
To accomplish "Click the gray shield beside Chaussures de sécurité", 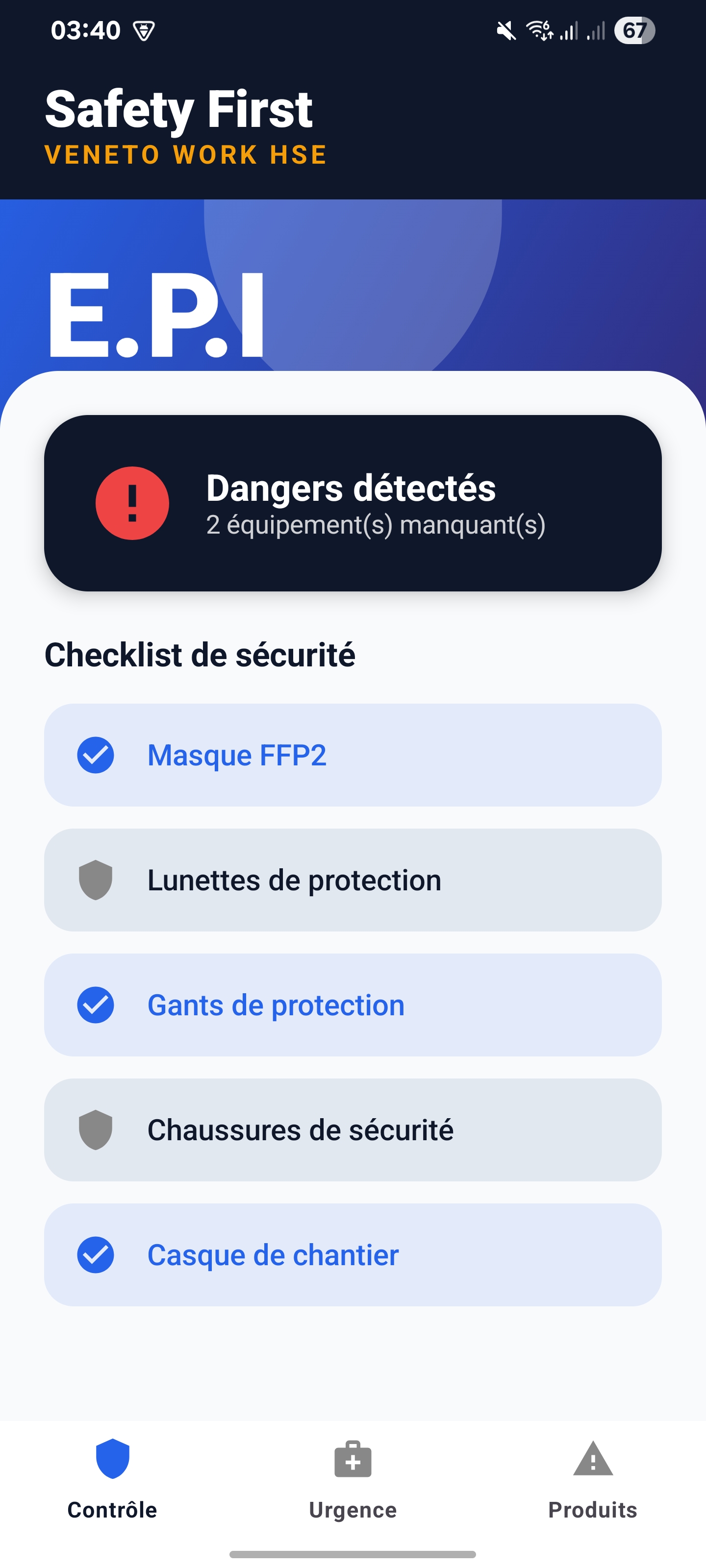I will 95,1130.
